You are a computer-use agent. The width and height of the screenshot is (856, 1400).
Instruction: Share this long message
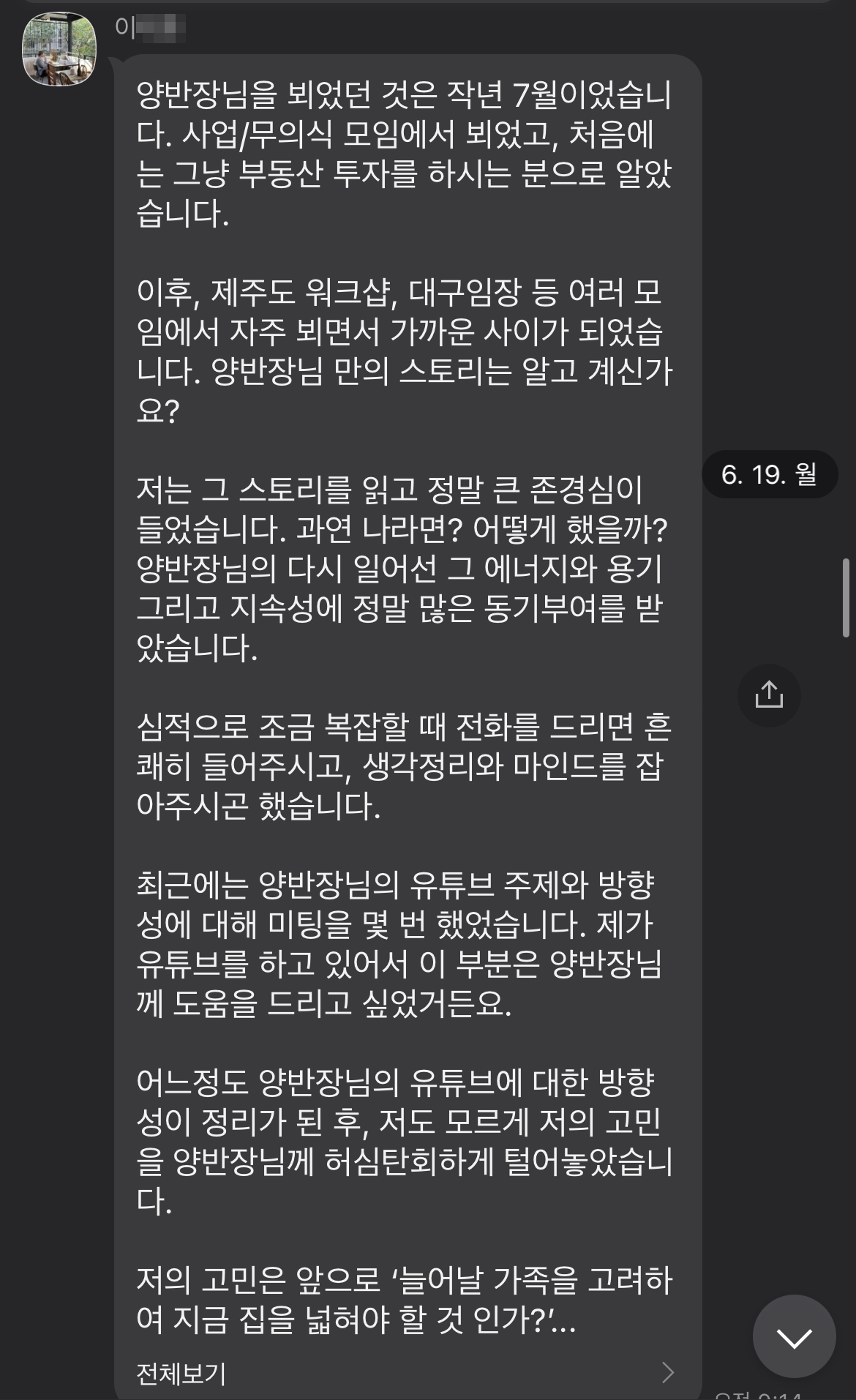coord(768,695)
